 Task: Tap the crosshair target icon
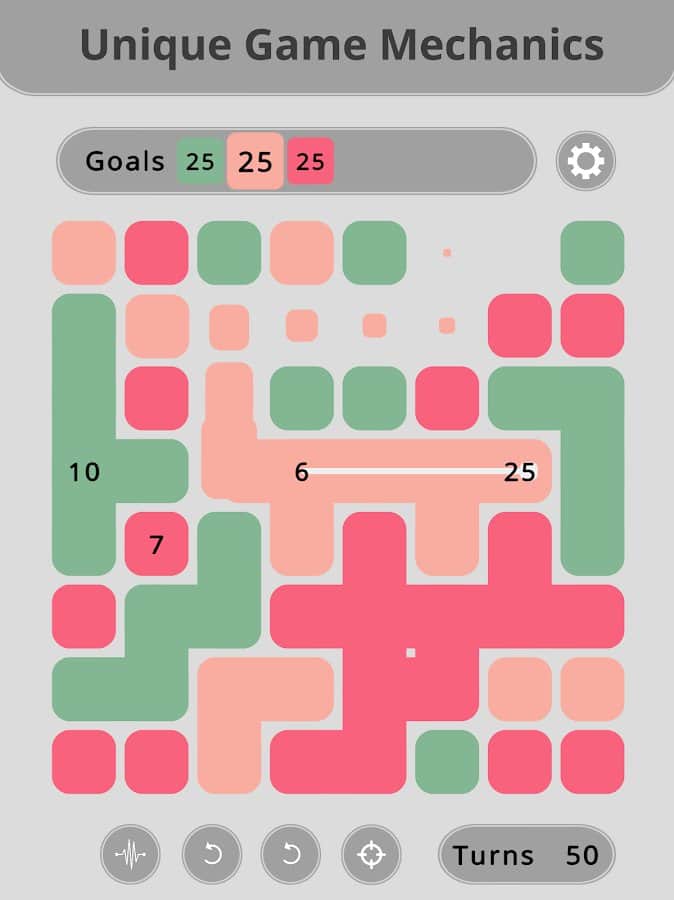(x=371, y=855)
